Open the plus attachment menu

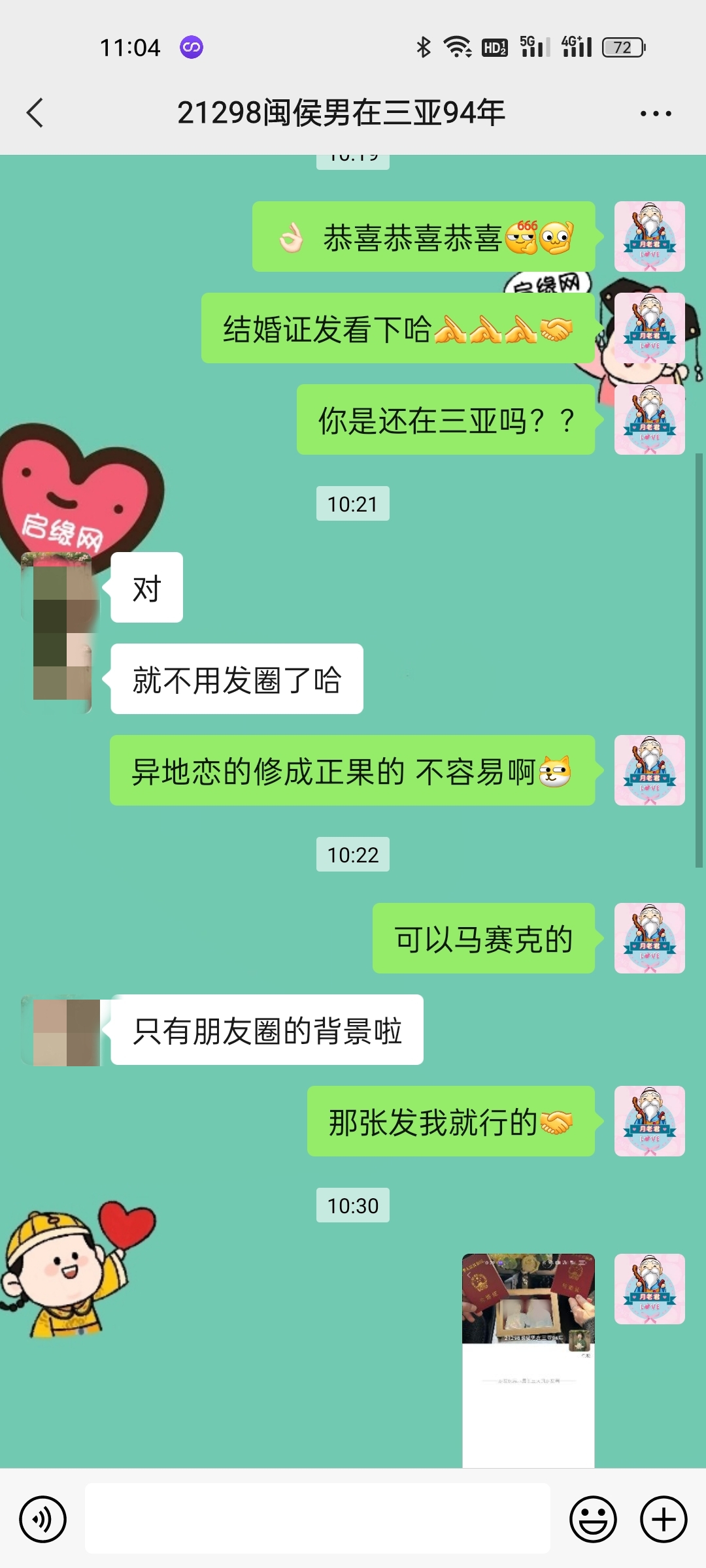point(663,1519)
